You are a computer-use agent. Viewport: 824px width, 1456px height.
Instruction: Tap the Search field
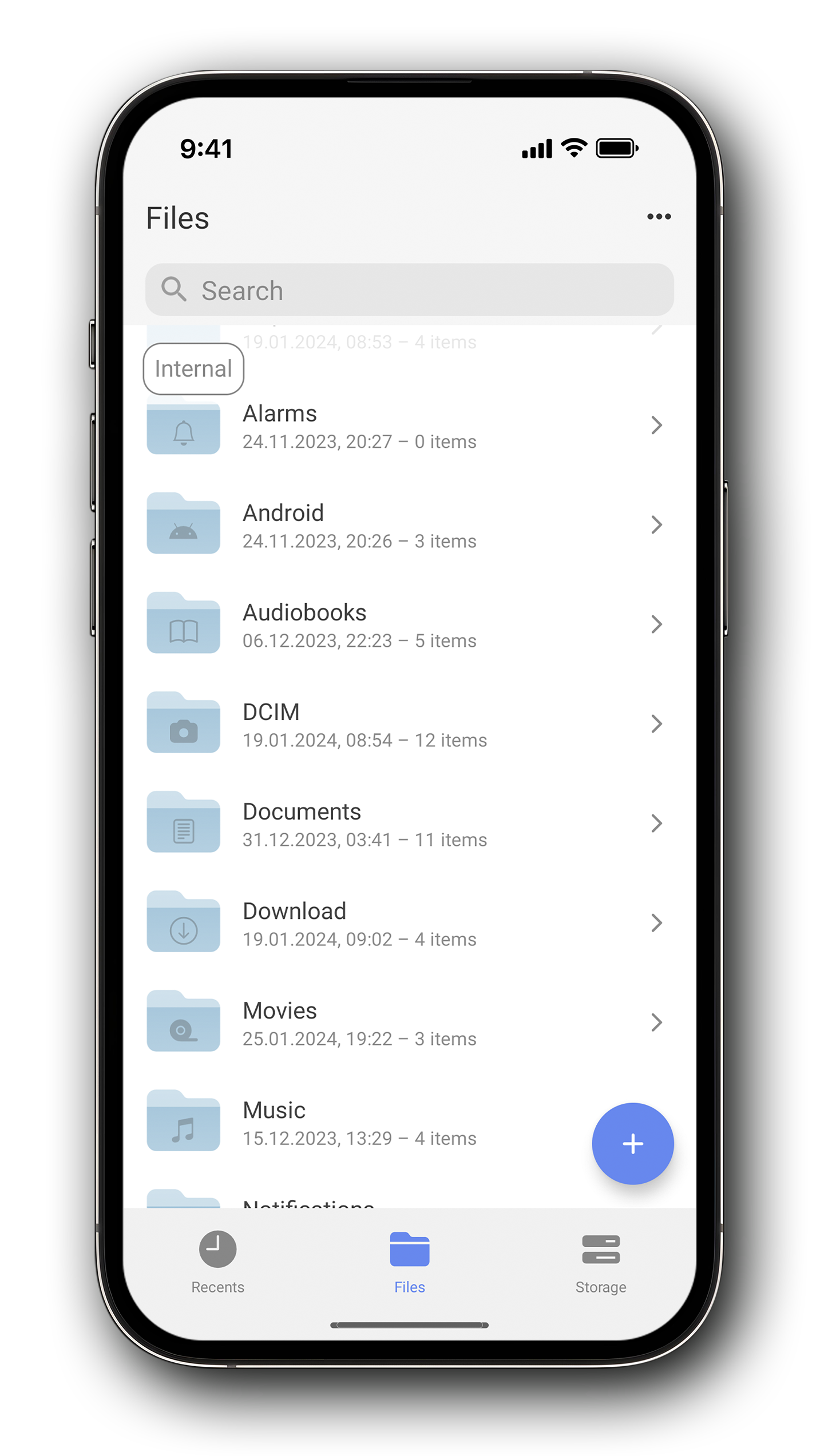coord(410,289)
